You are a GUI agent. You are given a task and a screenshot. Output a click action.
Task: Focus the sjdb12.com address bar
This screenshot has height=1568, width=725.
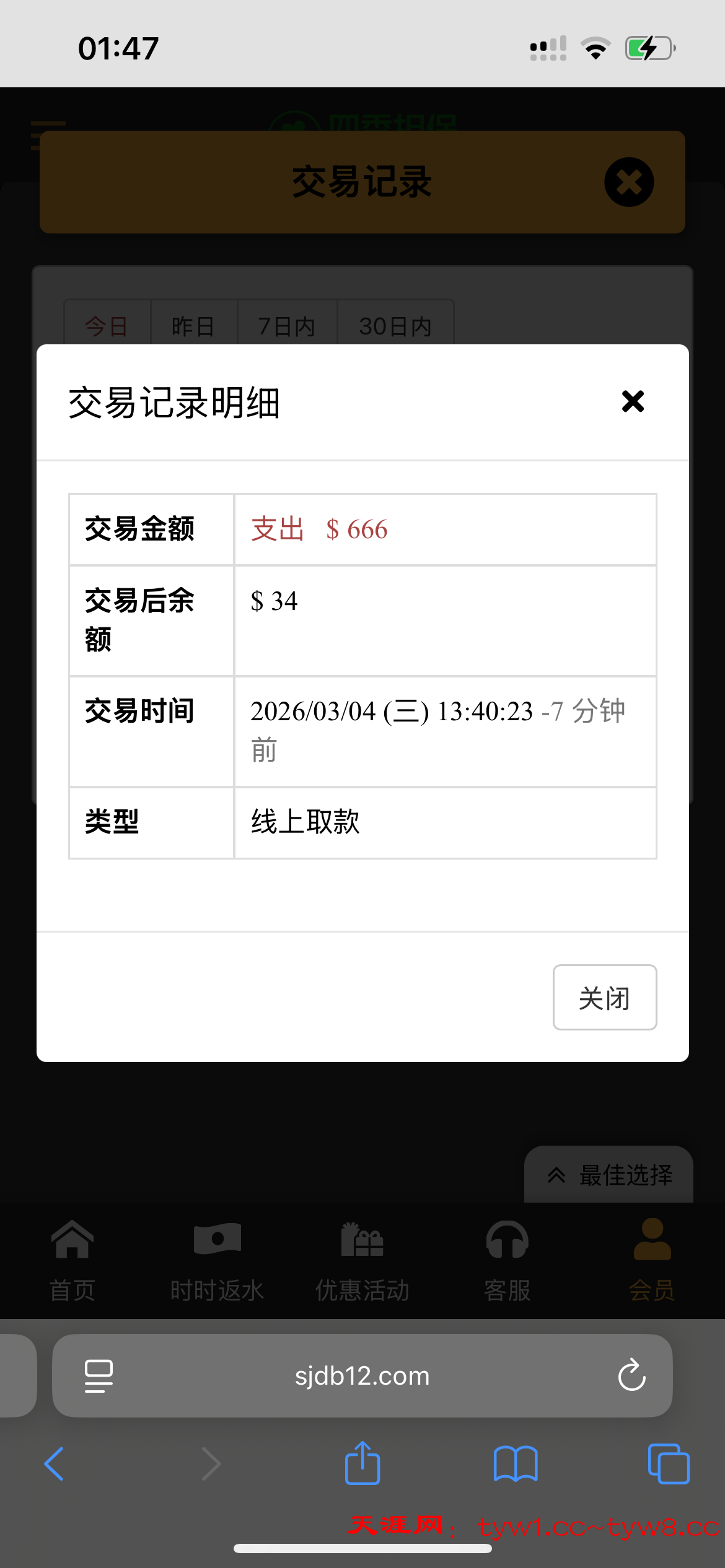[362, 1375]
